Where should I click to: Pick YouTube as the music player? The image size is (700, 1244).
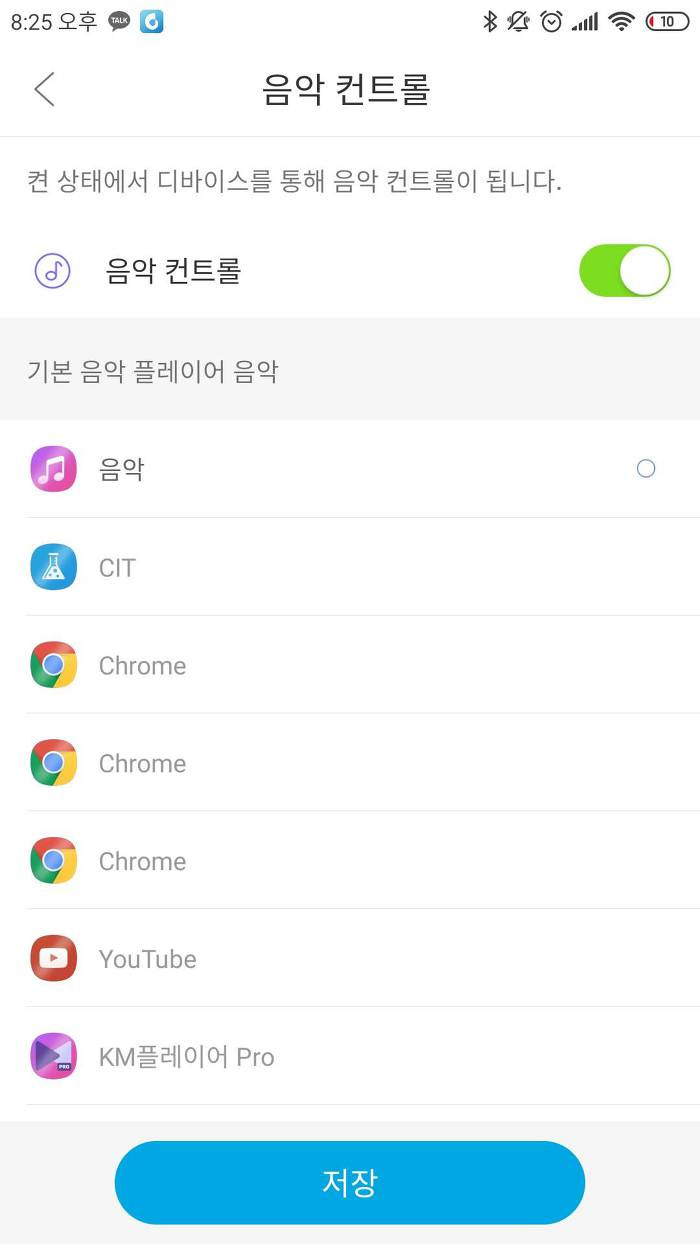(x=350, y=959)
